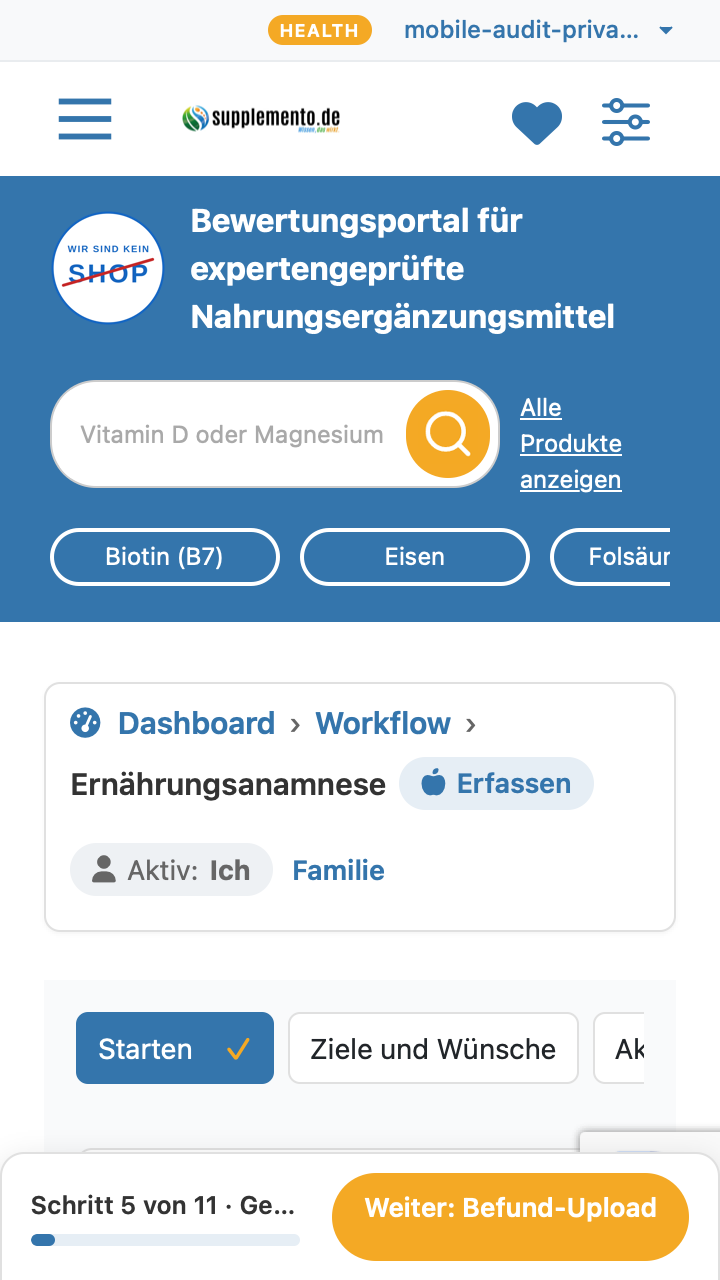Go to the supplemento.de home logo

[x=262, y=120]
